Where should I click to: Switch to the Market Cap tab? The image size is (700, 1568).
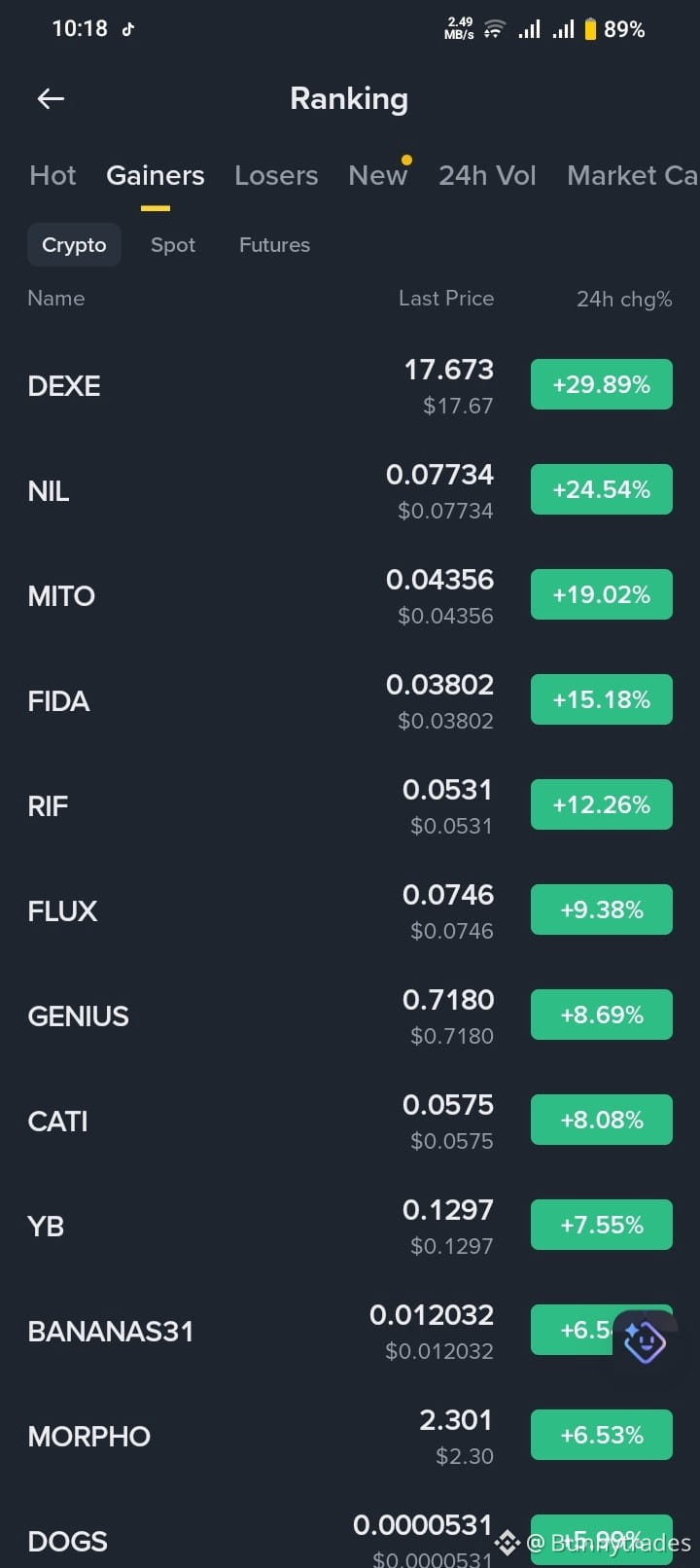pyautogui.click(x=632, y=175)
